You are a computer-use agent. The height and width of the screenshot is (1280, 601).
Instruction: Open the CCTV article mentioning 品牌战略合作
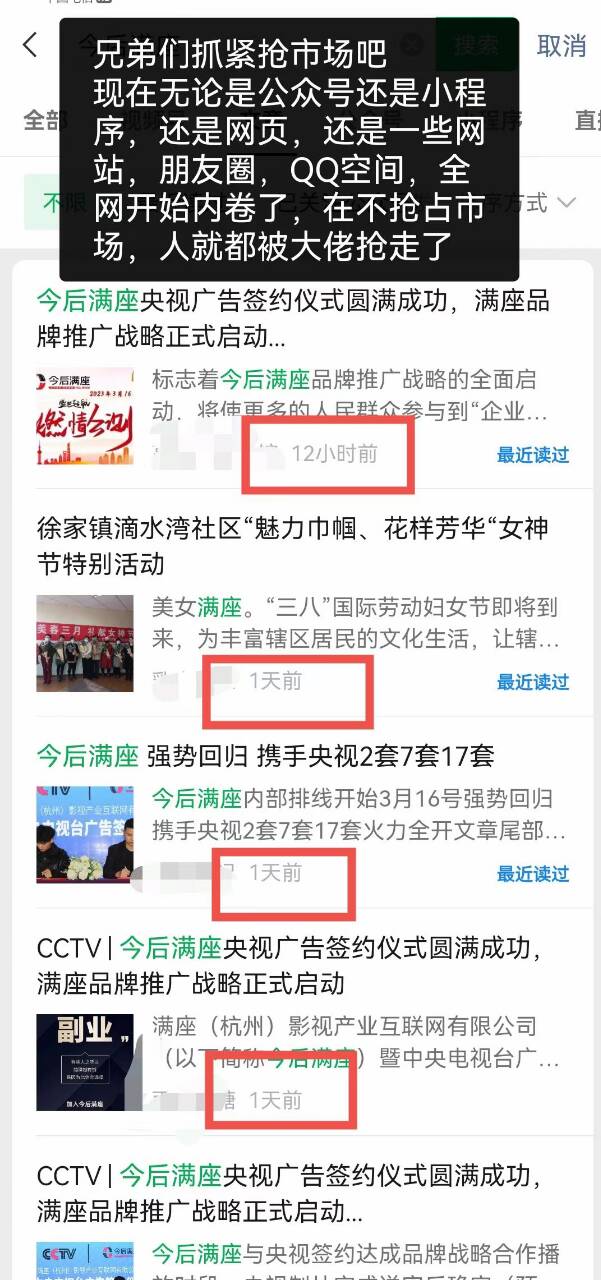click(x=290, y=1190)
